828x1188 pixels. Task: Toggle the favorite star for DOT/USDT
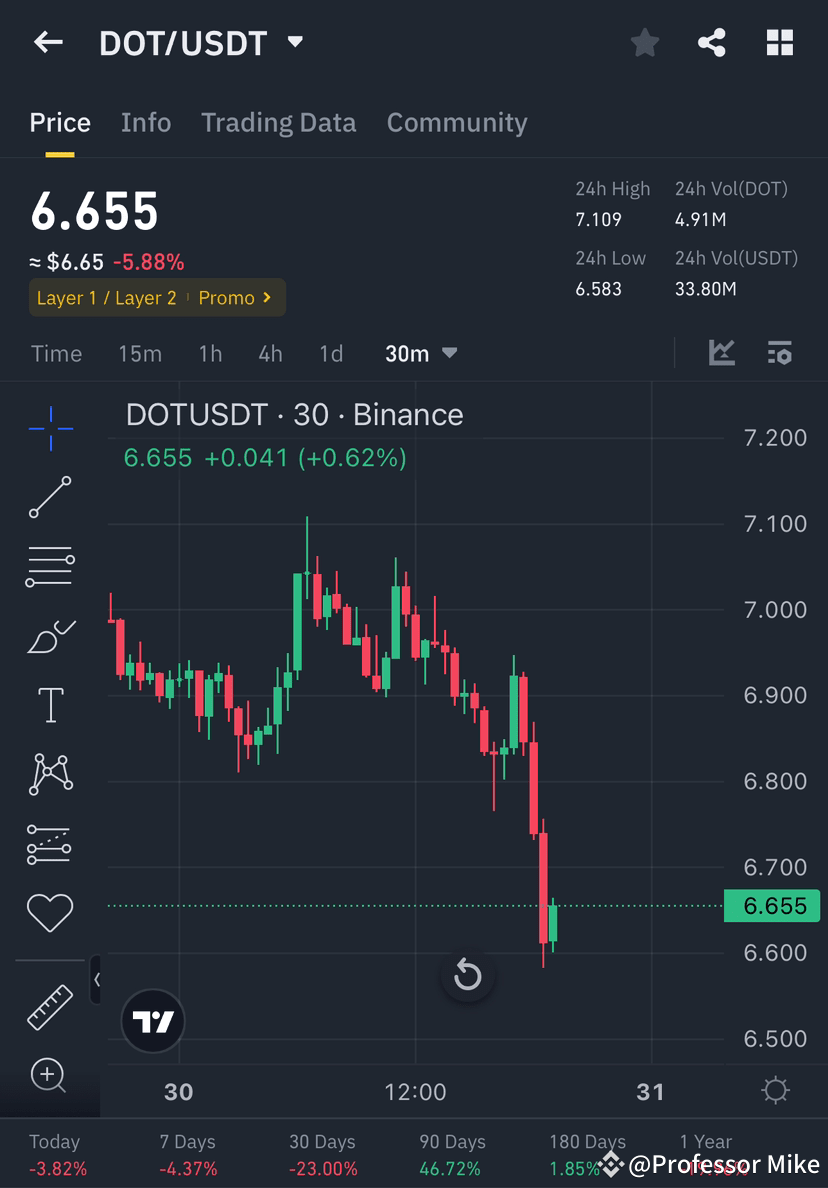(x=644, y=42)
